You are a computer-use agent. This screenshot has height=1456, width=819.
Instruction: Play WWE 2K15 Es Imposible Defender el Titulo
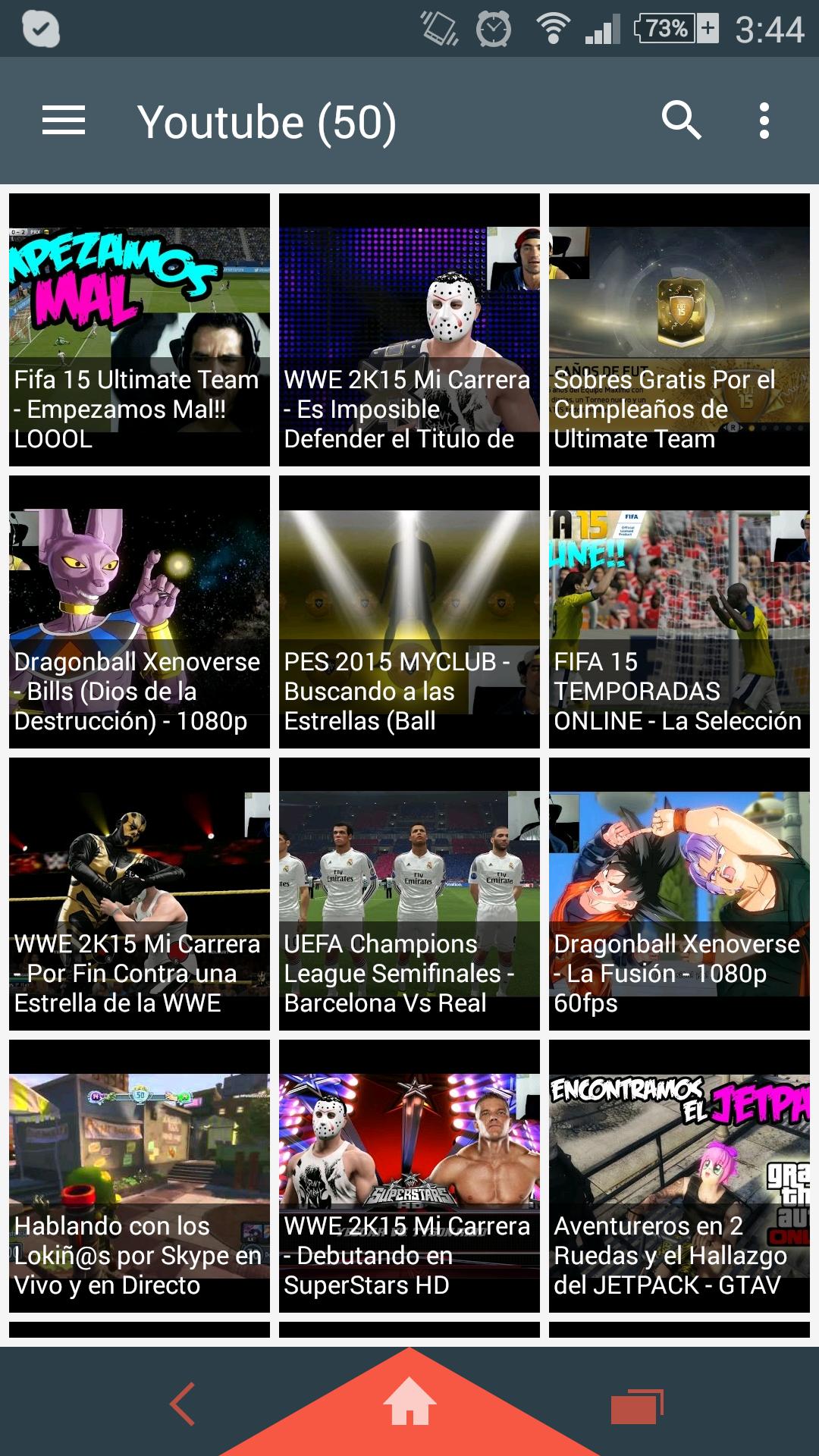[x=409, y=330]
